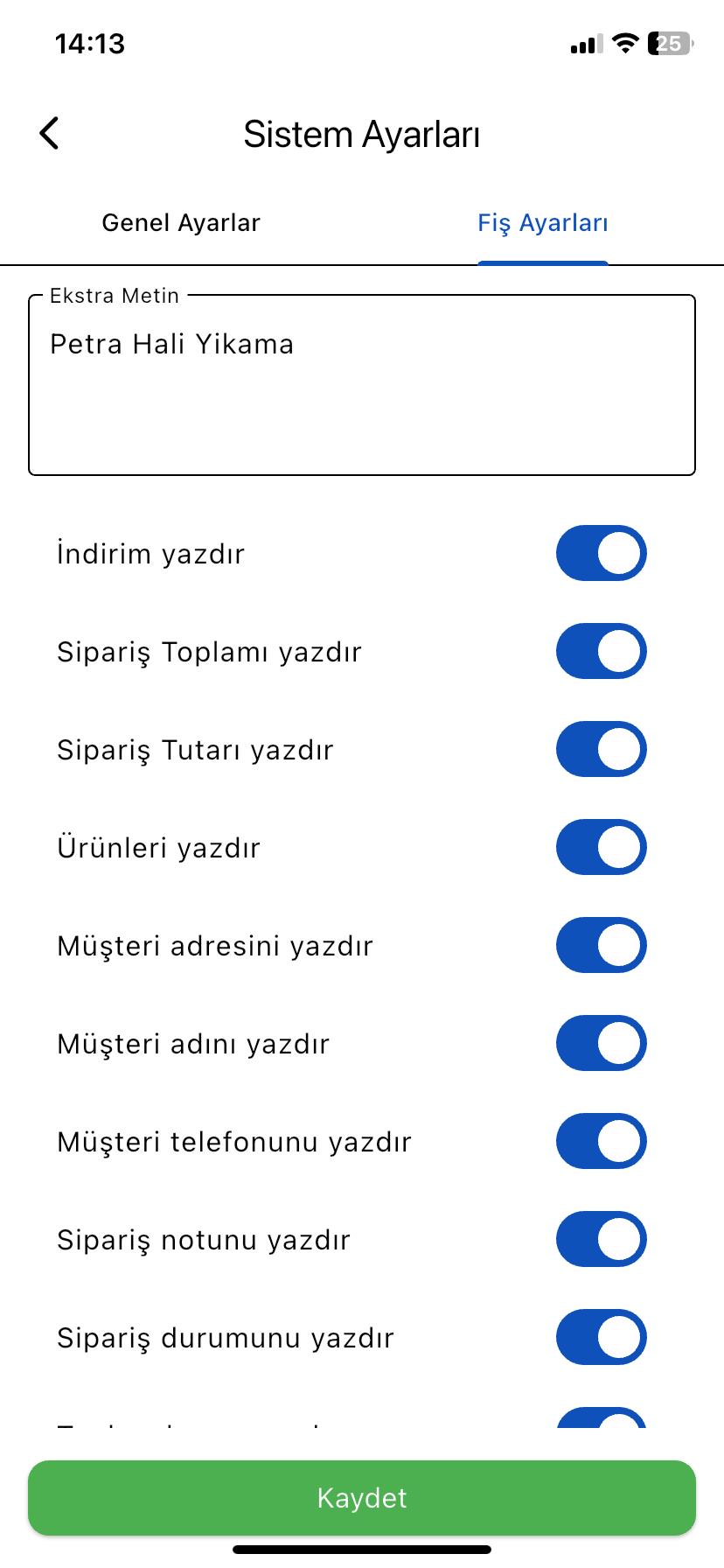Disable Müşteri telefonunu yazdır option
Viewport: 724px width, 1568px height.
pyautogui.click(x=601, y=1141)
